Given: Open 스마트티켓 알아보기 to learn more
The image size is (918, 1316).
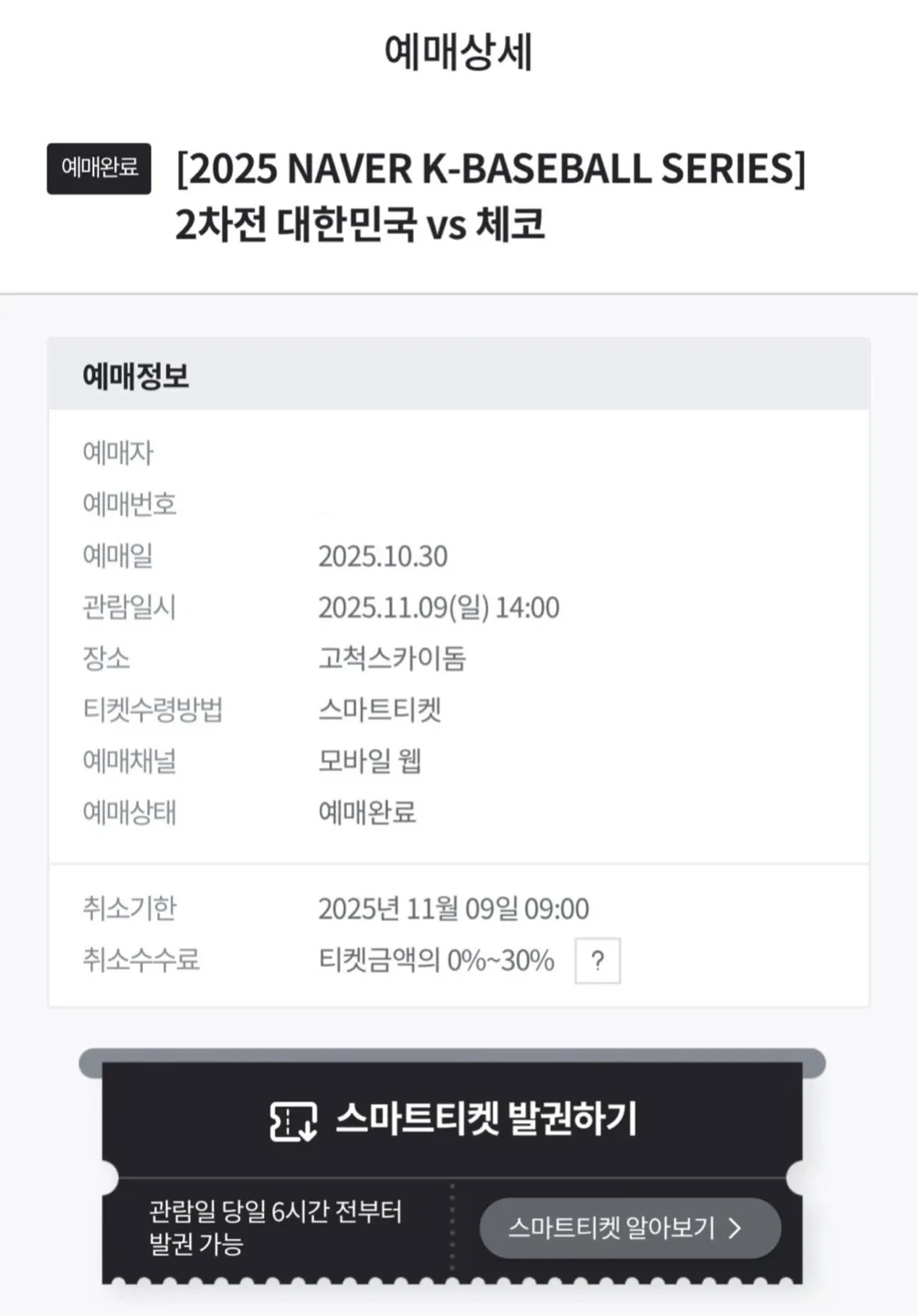Looking at the screenshot, I should 629,1227.
